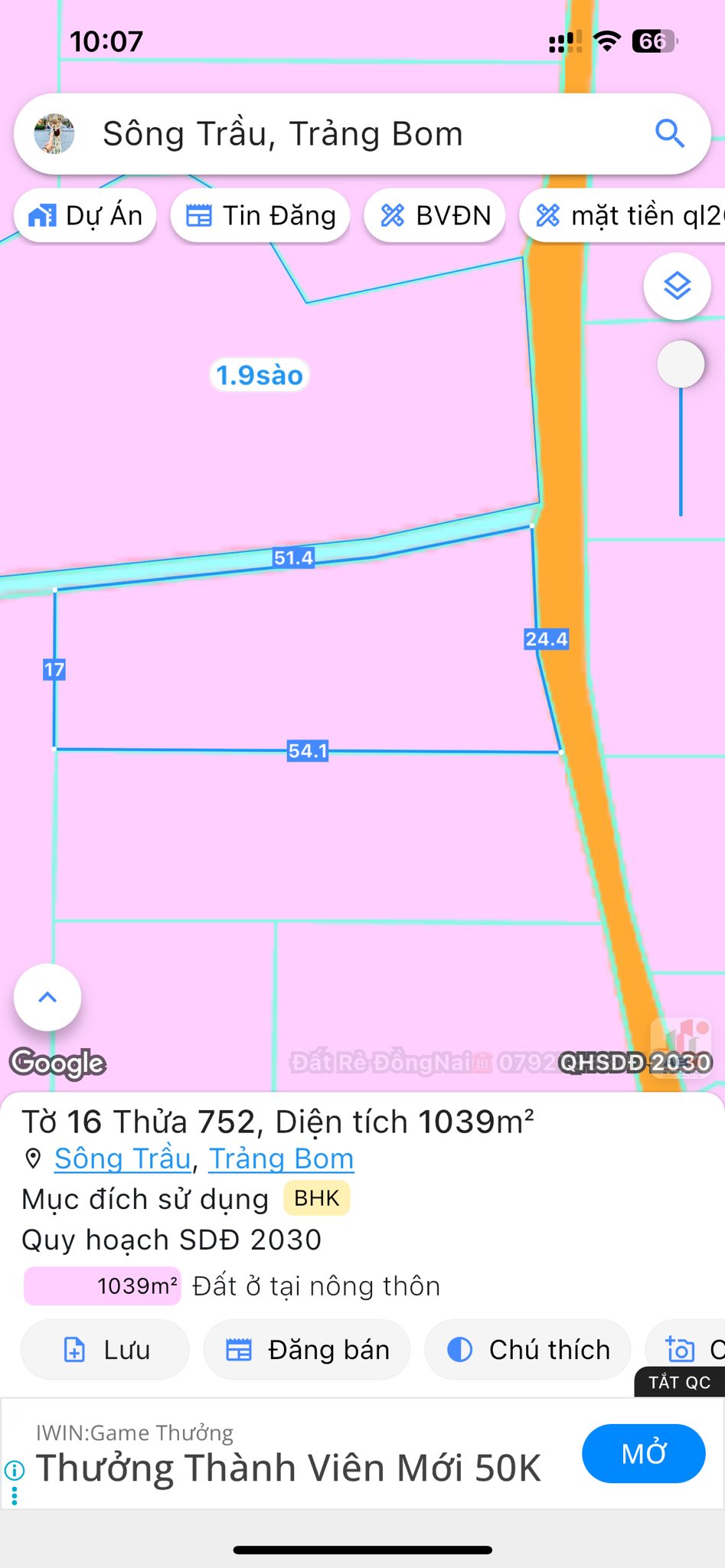725x1568 pixels.
Task: Tap Đăng bán to post a listing
Action: [x=307, y=1350]
